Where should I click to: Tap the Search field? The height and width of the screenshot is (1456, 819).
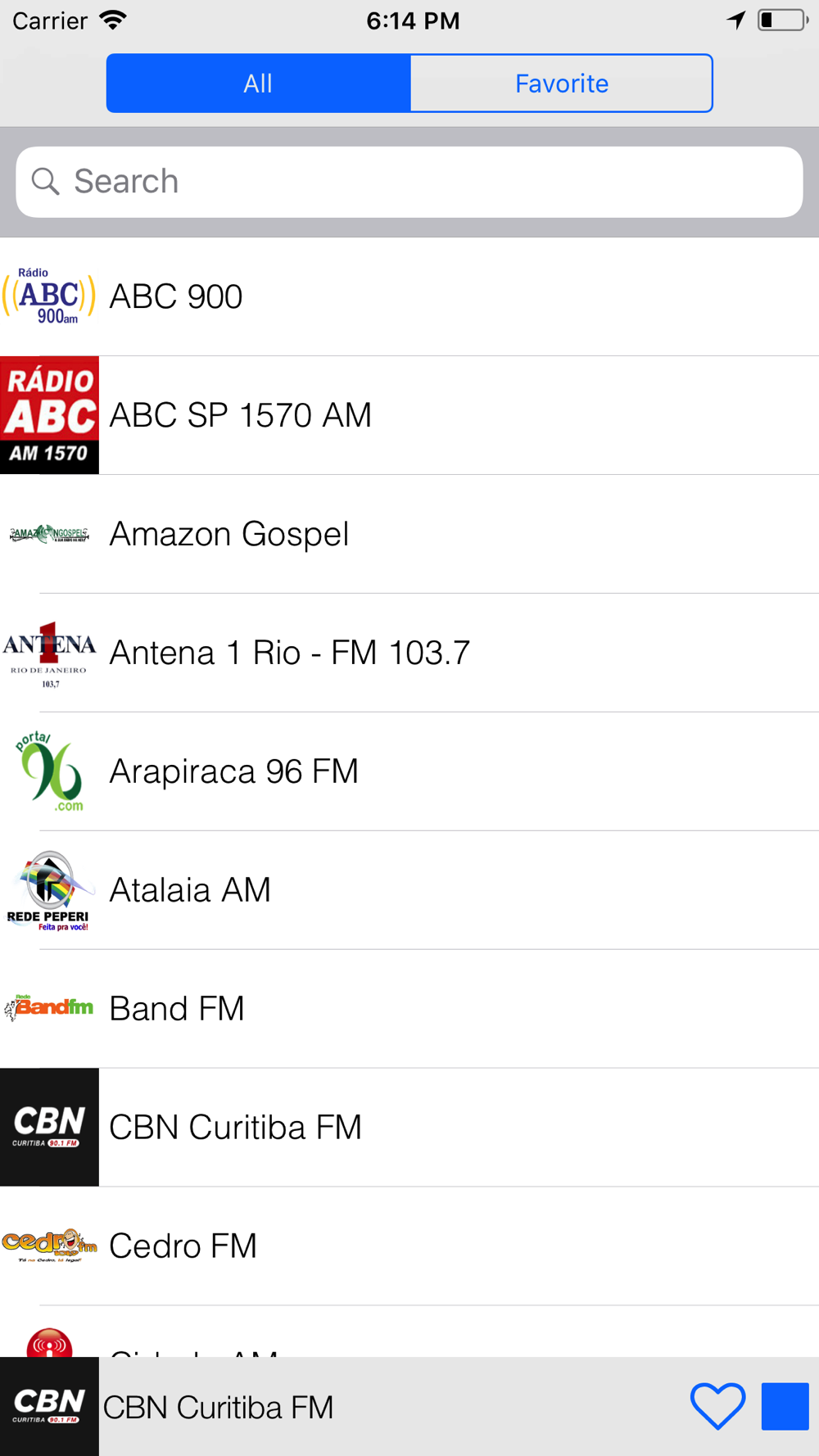(409, 182)
